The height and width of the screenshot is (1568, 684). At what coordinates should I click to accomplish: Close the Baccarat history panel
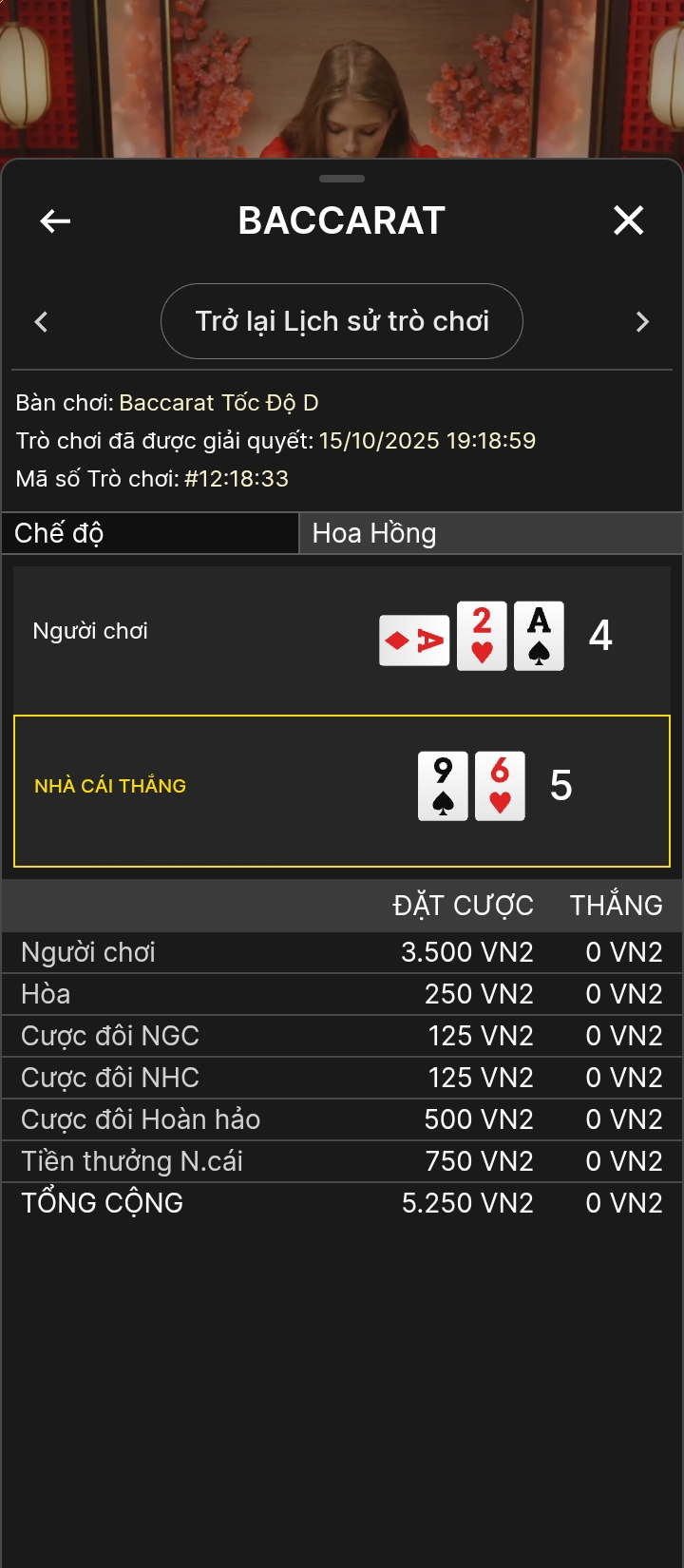click(x=628, y=220)
